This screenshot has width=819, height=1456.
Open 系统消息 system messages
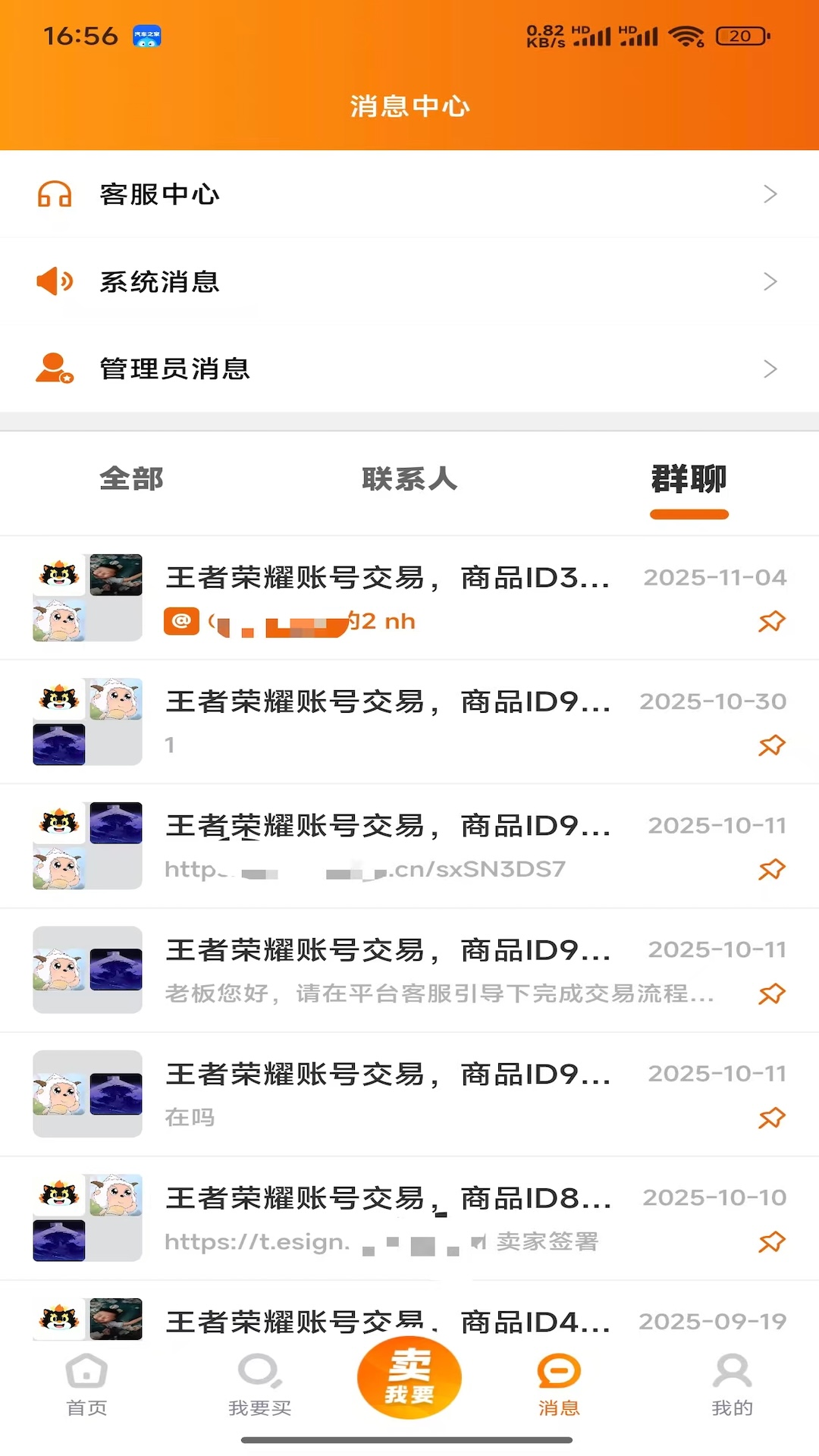pyautogui.click(x=409, y=281)
